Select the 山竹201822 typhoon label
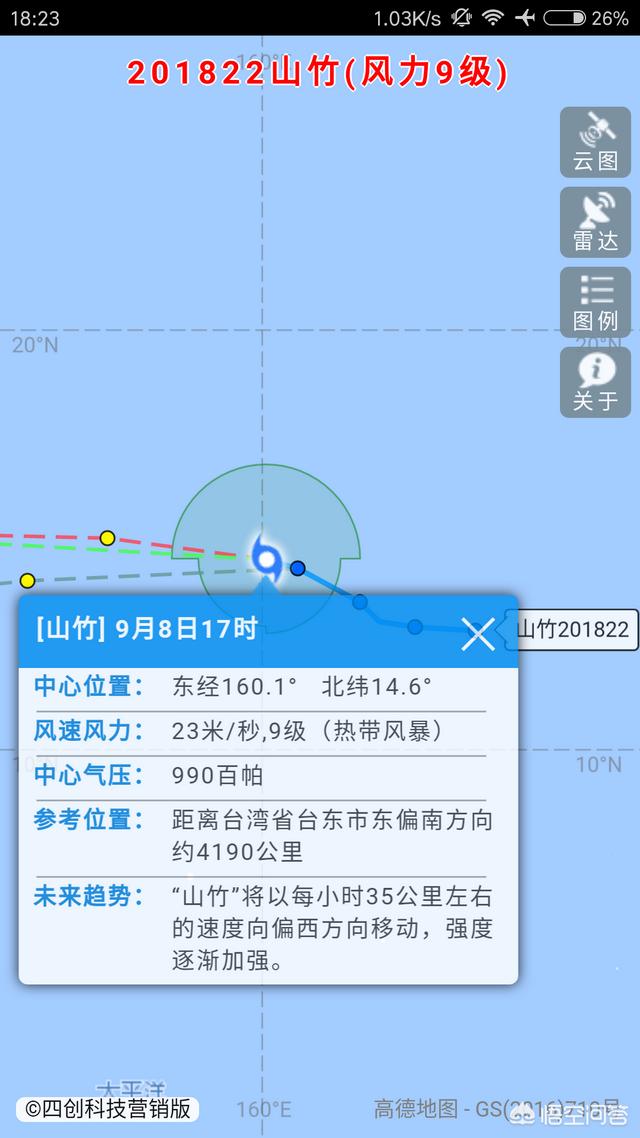The image size is (640, 1138). (572, 629)
